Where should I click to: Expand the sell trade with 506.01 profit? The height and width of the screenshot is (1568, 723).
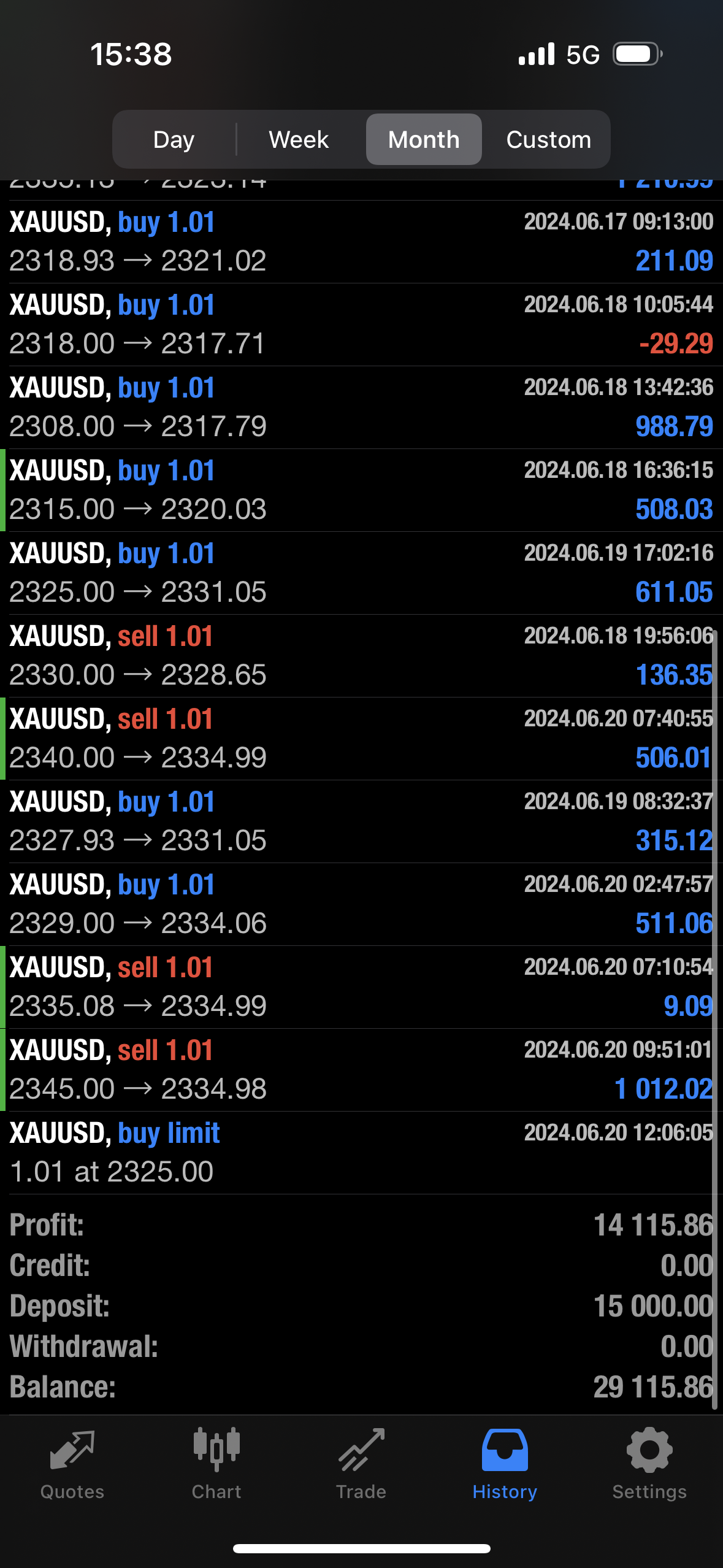361,739
